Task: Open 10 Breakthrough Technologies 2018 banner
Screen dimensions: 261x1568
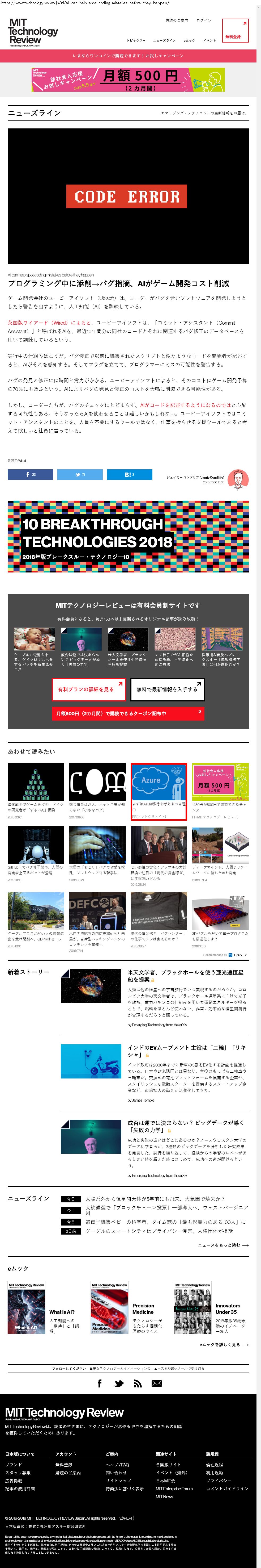Action: pyautogui.click(x=128, y=536)
